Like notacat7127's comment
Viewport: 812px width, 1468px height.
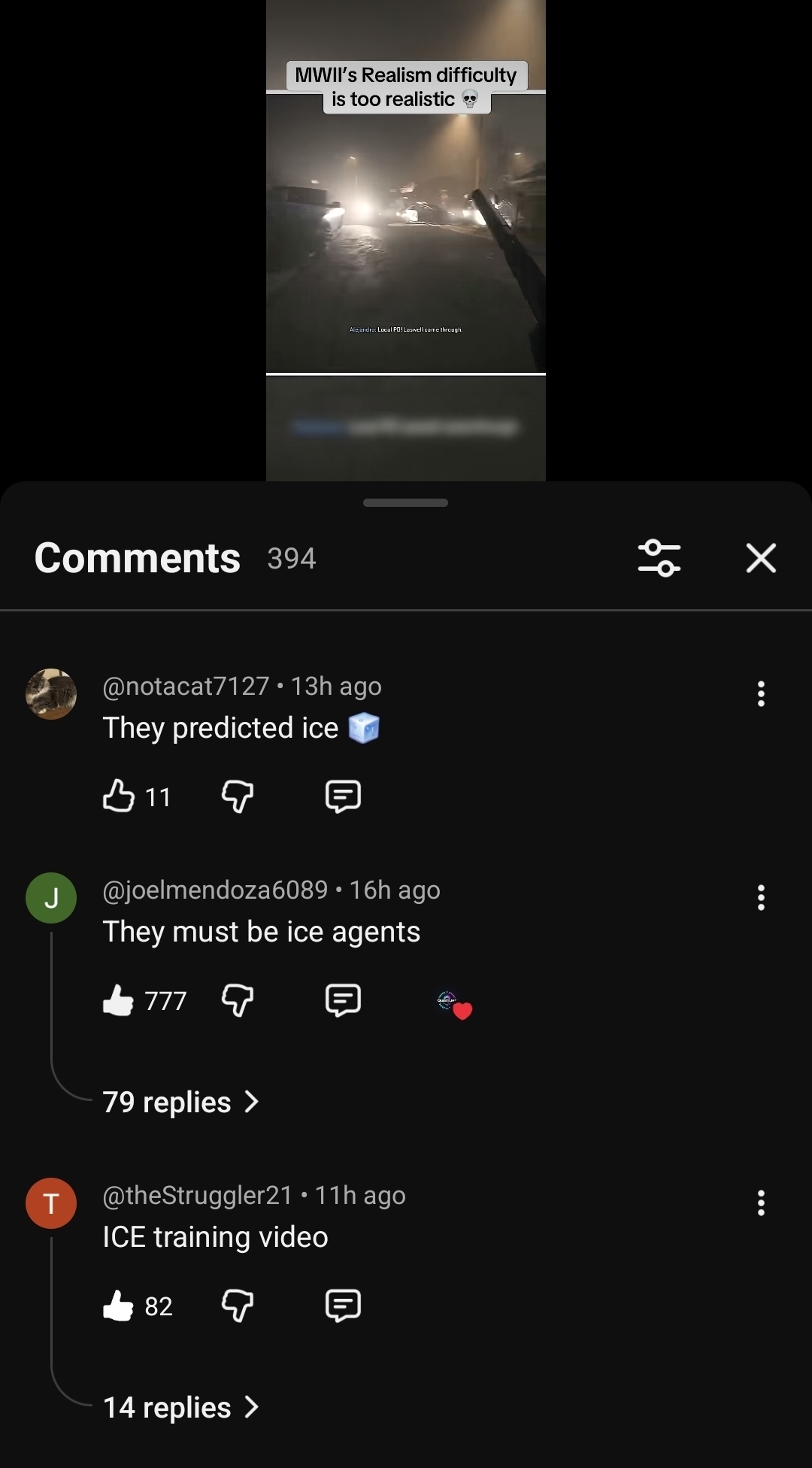coord(119,796)
